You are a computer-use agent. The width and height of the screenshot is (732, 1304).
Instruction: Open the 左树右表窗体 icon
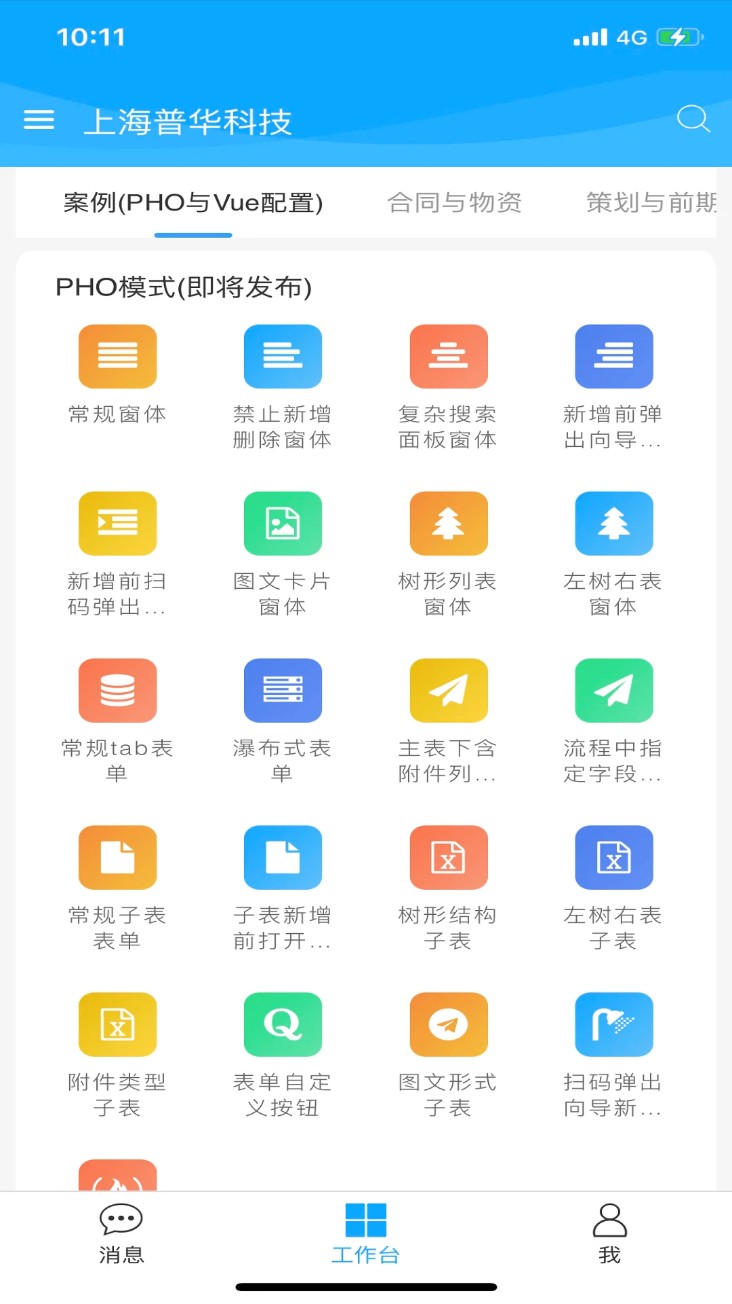tap(614, 522)
